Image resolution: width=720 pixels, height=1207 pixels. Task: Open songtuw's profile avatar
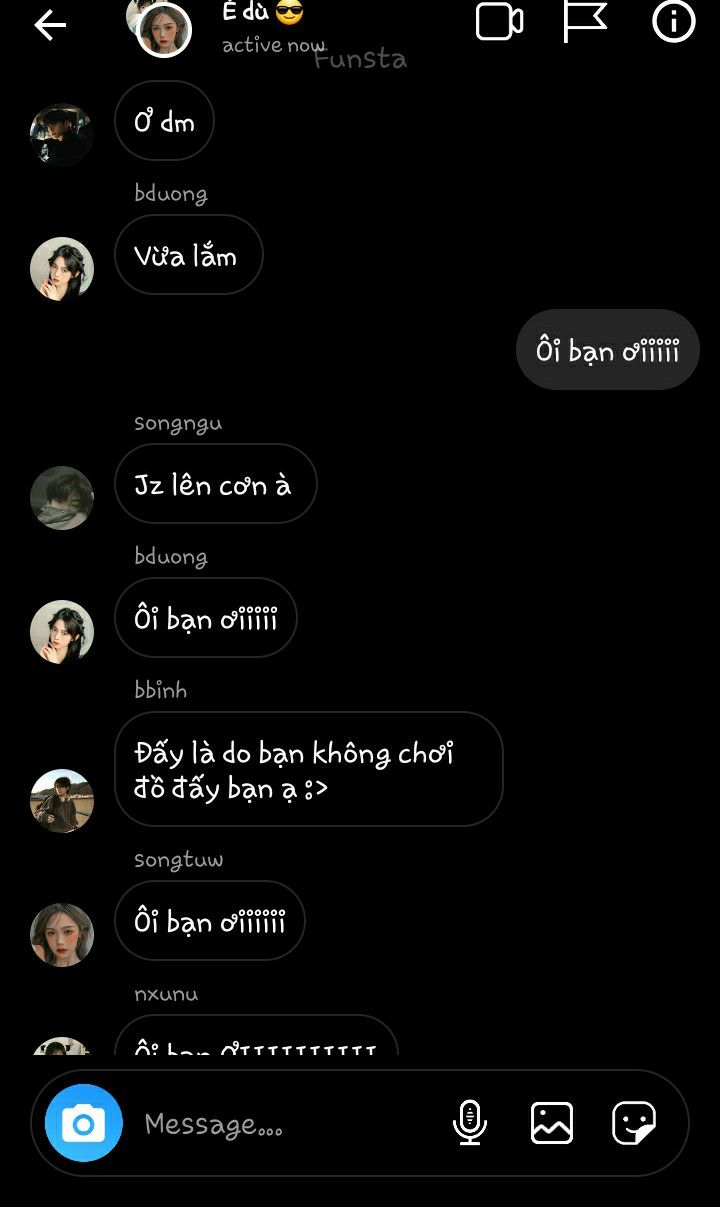pyautogui.click(x=62, y=934)
